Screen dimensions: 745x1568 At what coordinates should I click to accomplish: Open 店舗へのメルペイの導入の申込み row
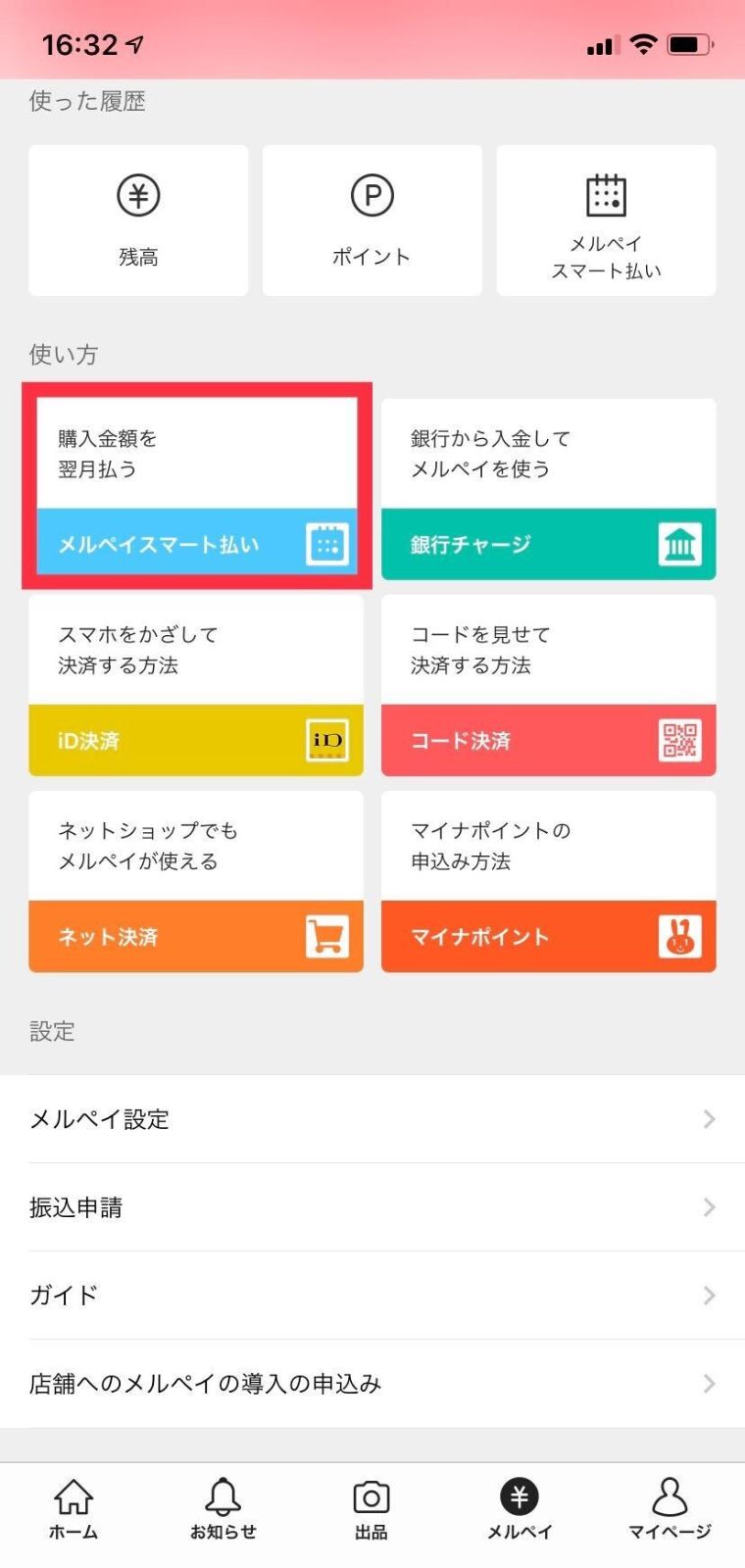point(372,1384)
